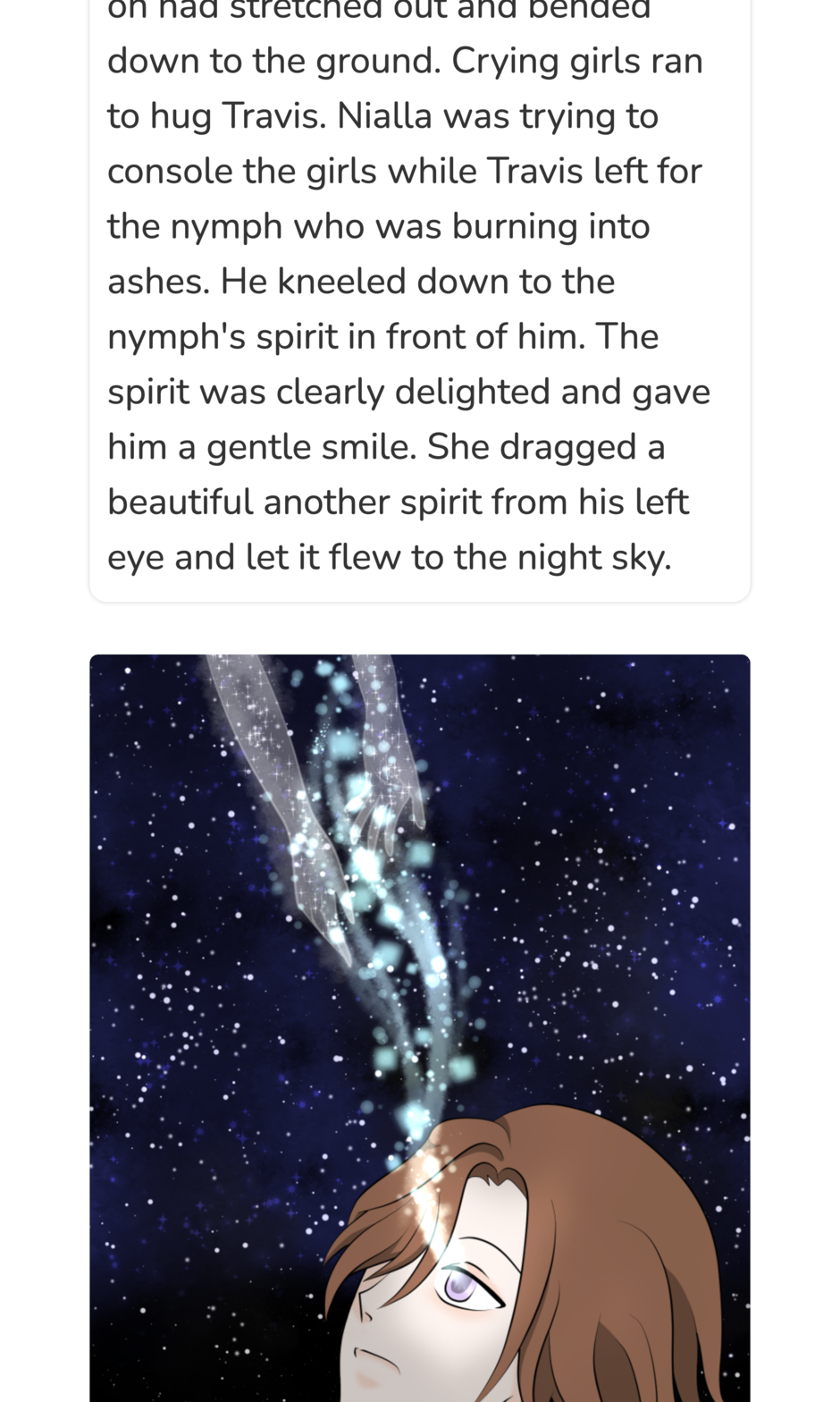840x1402 pixels.
Task: Open the night sky story illustration
Action: (x=420, y=1028)
